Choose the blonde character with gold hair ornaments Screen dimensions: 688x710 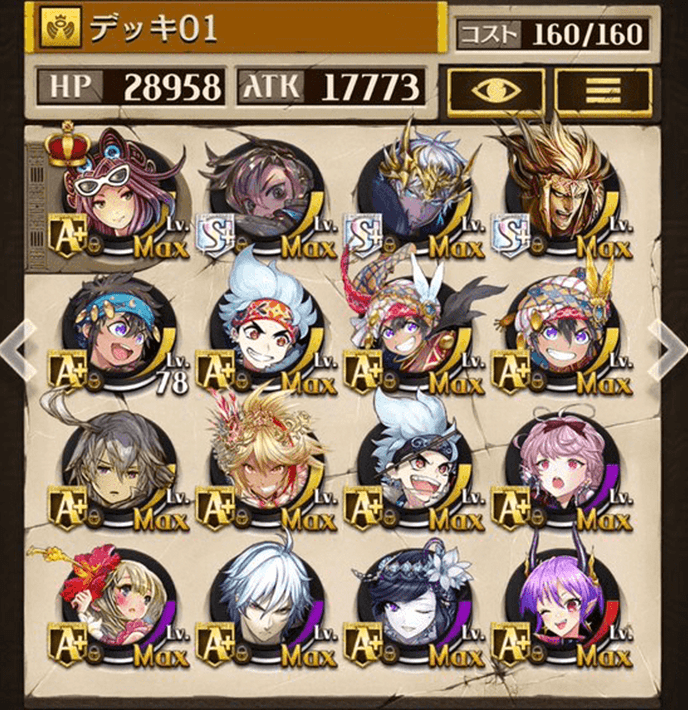tap(262, 462)
